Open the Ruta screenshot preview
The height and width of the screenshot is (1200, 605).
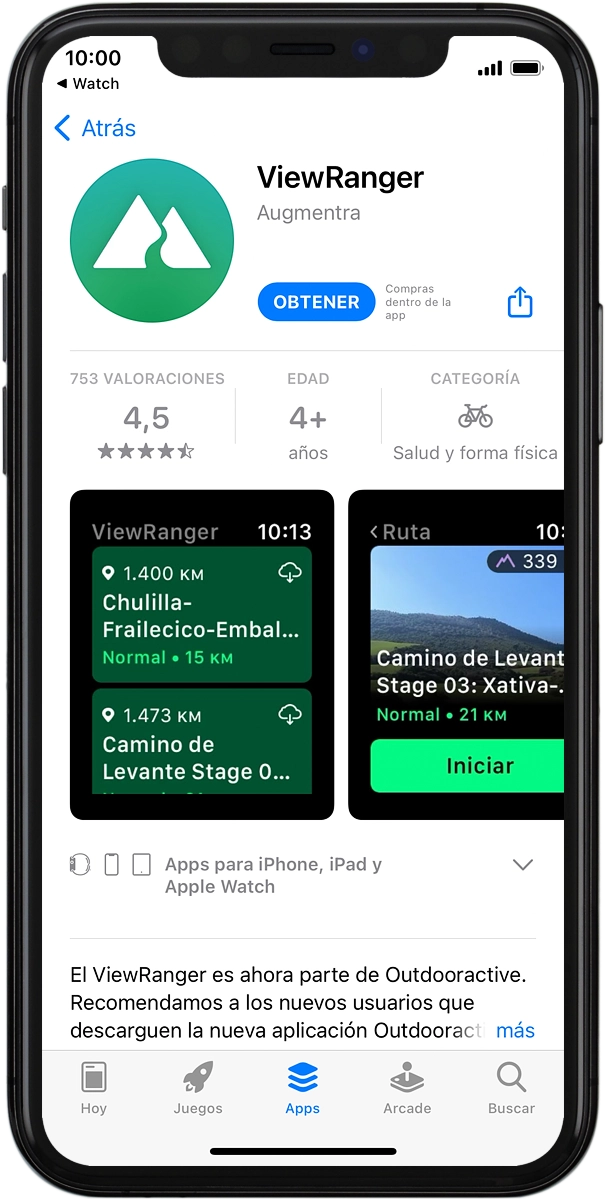pyautogui.click(x=456, y=655)
